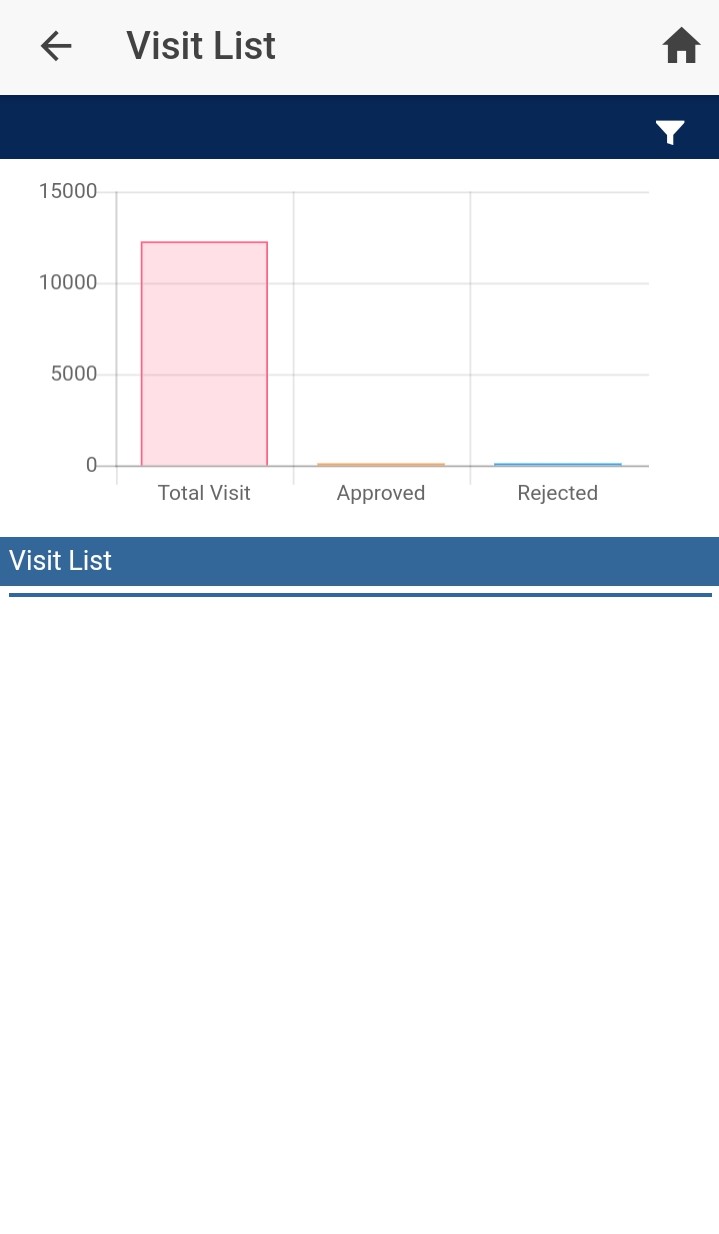The height and width of the screenshot is (1234, 719).
Task: Go back using the arrow icon
Action: point(56,46)
